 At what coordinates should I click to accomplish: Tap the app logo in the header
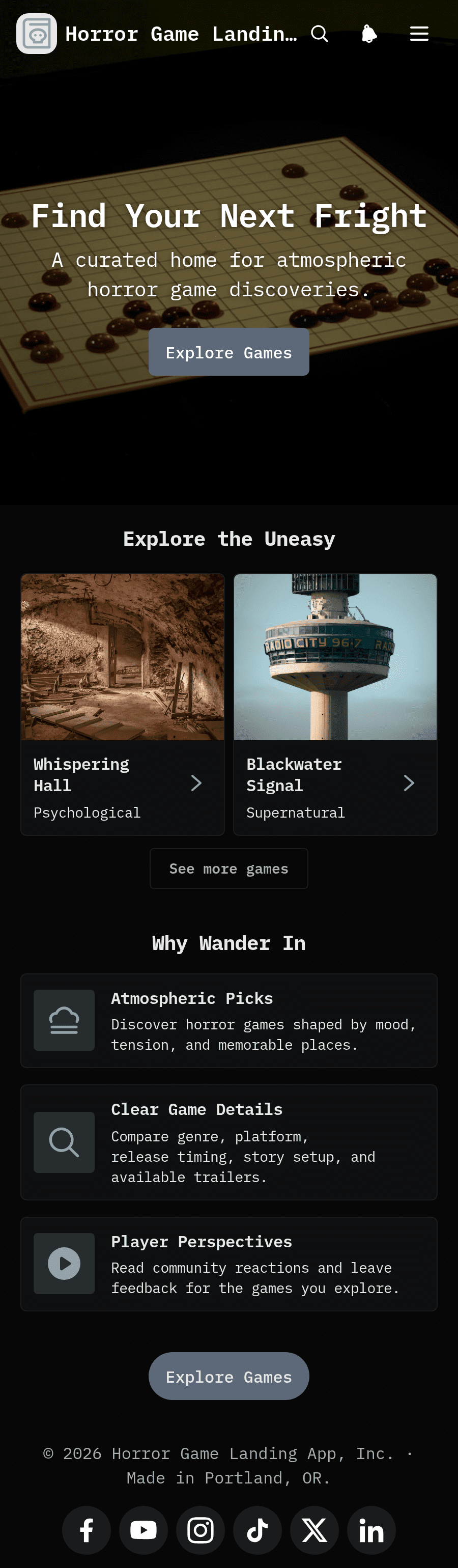pos(37,34)
